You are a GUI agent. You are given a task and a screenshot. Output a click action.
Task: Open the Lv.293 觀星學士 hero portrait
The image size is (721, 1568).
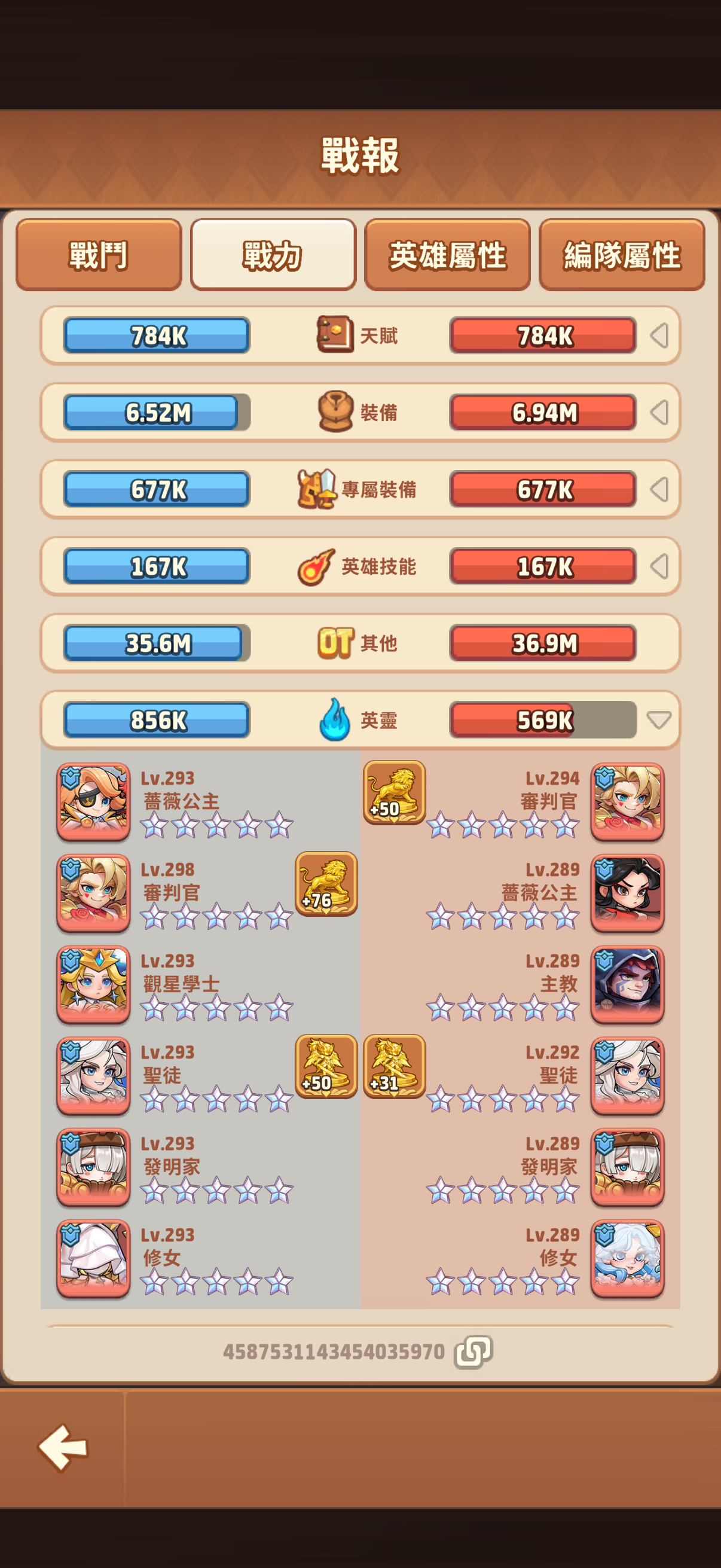(x=93, y=984)
